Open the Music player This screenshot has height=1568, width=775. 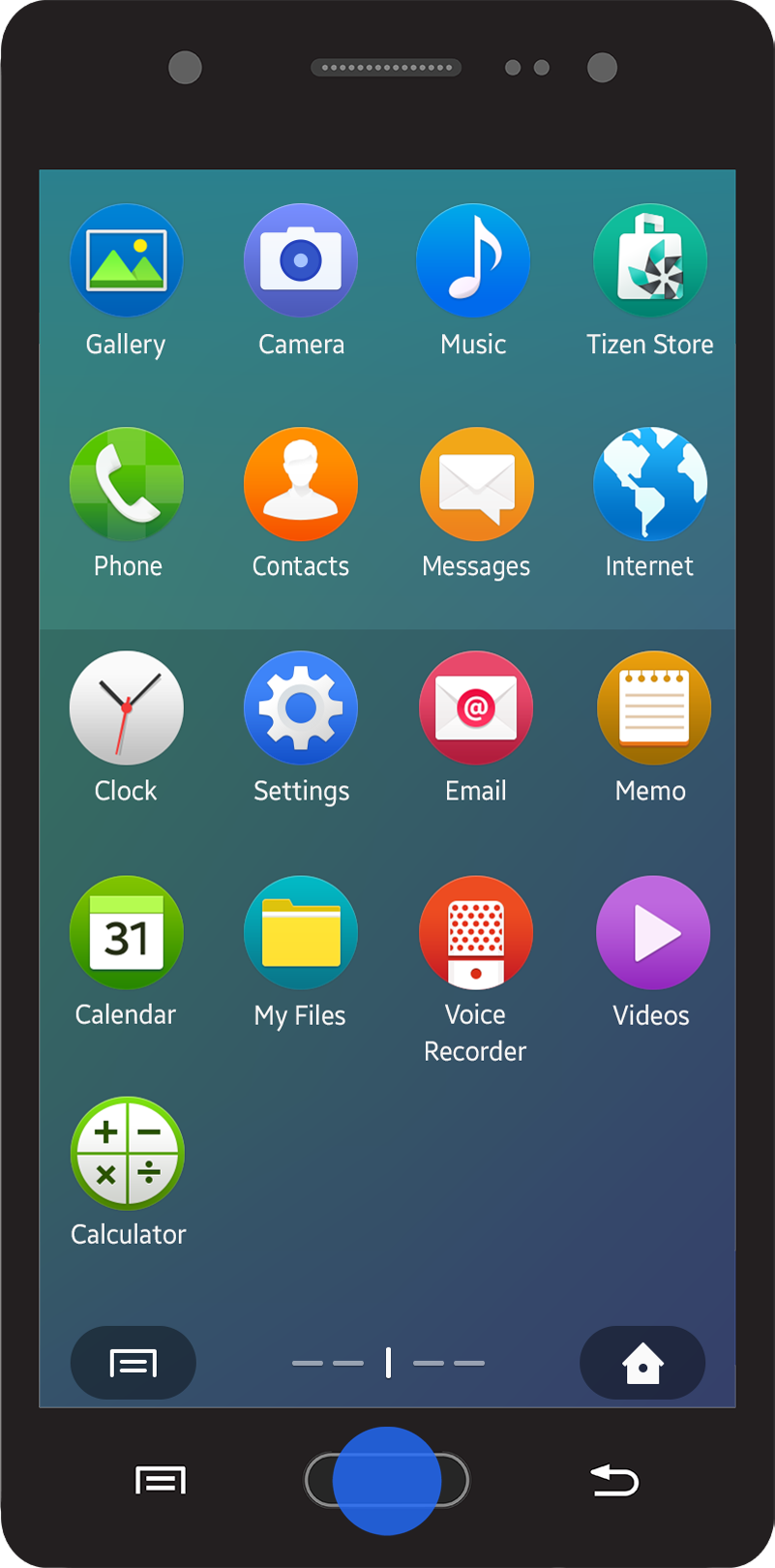(473, 260)
